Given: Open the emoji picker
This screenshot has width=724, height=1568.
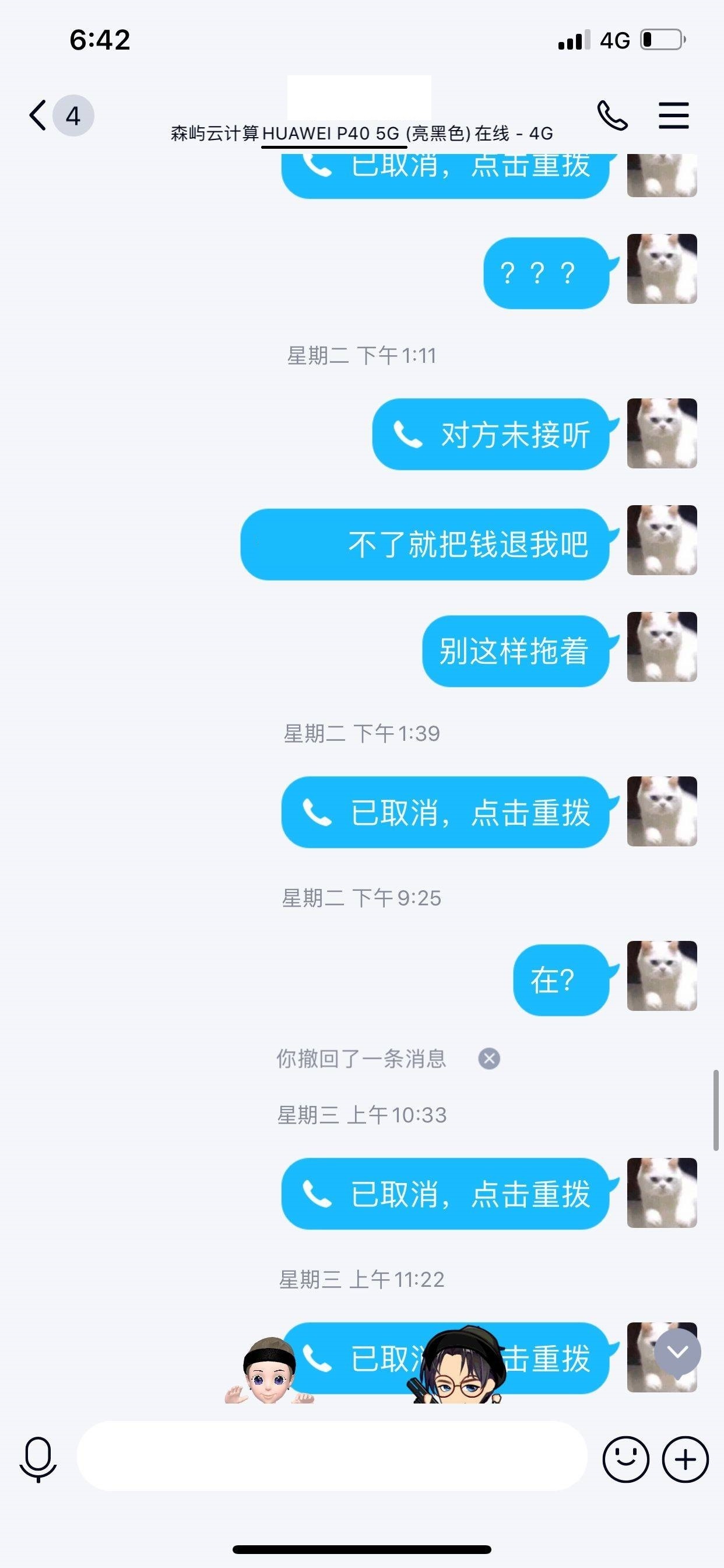Looking at the screenshot, I should (625, 1458).
